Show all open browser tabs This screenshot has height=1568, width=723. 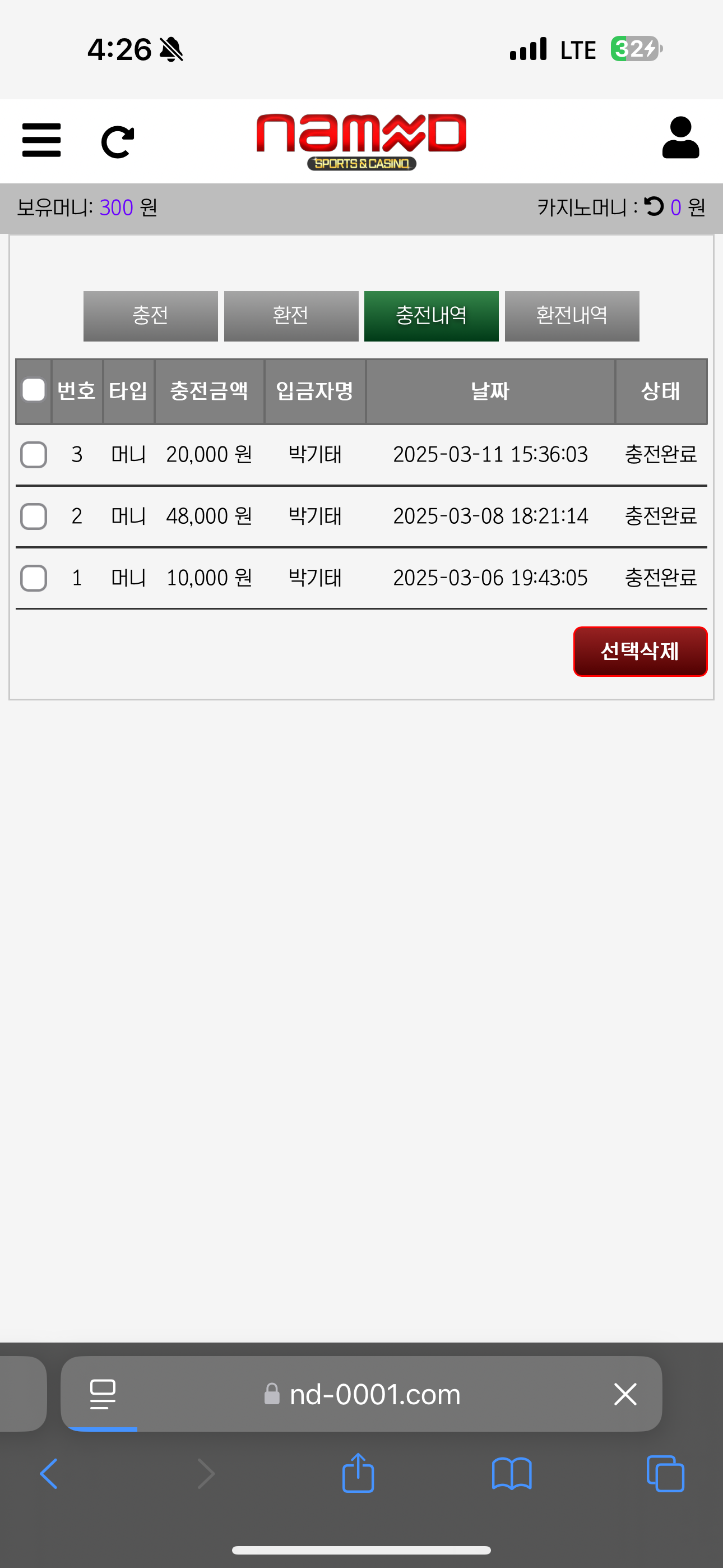click(x=665, y=1474)
